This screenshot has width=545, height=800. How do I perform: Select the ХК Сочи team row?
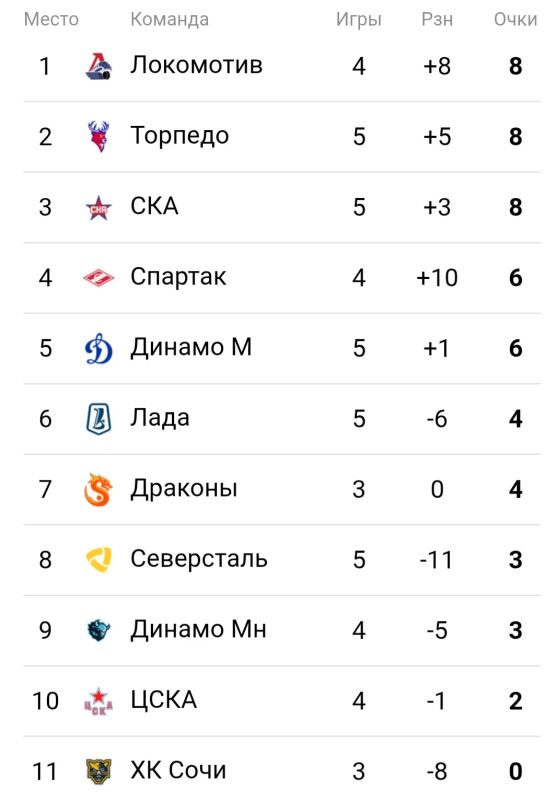click(x=282, y=768)
